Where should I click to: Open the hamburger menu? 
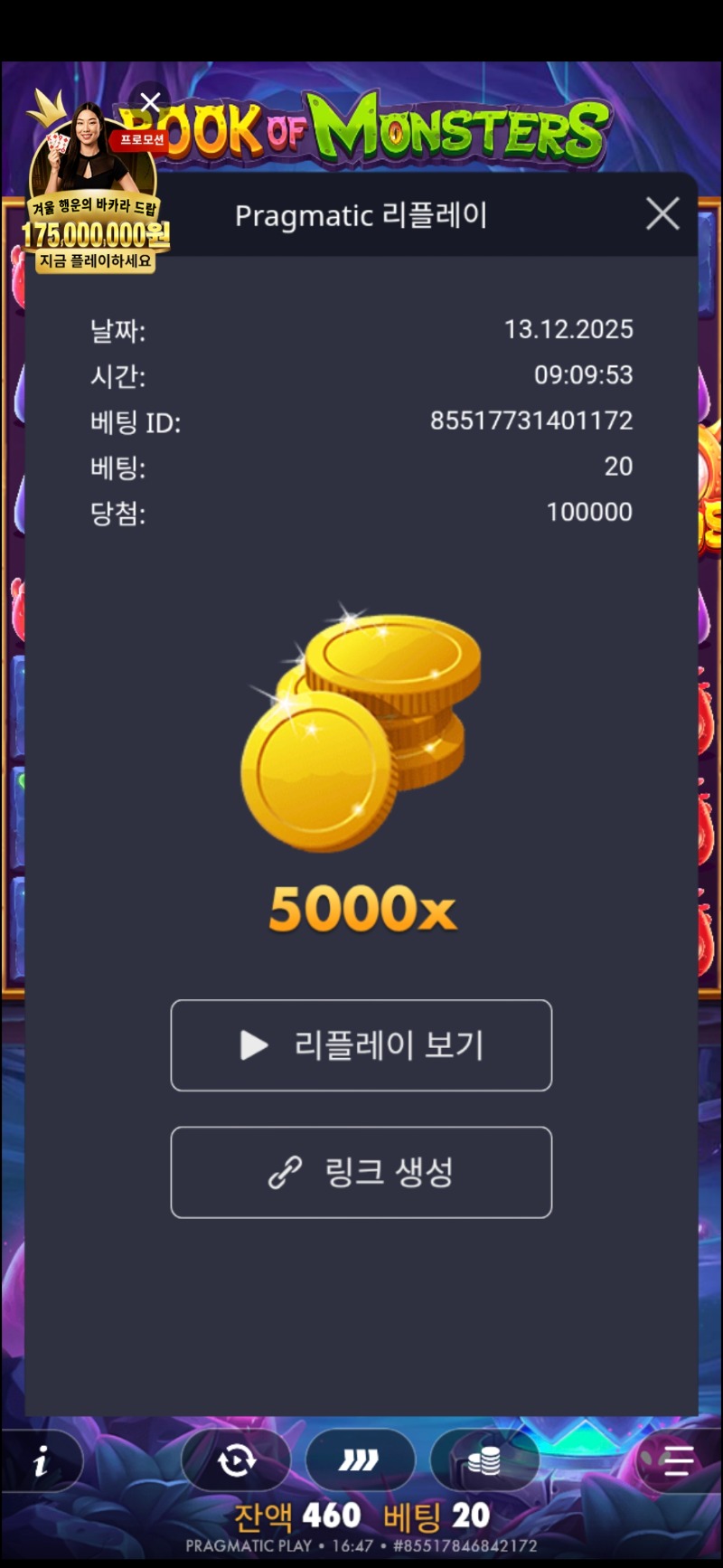677,1460
